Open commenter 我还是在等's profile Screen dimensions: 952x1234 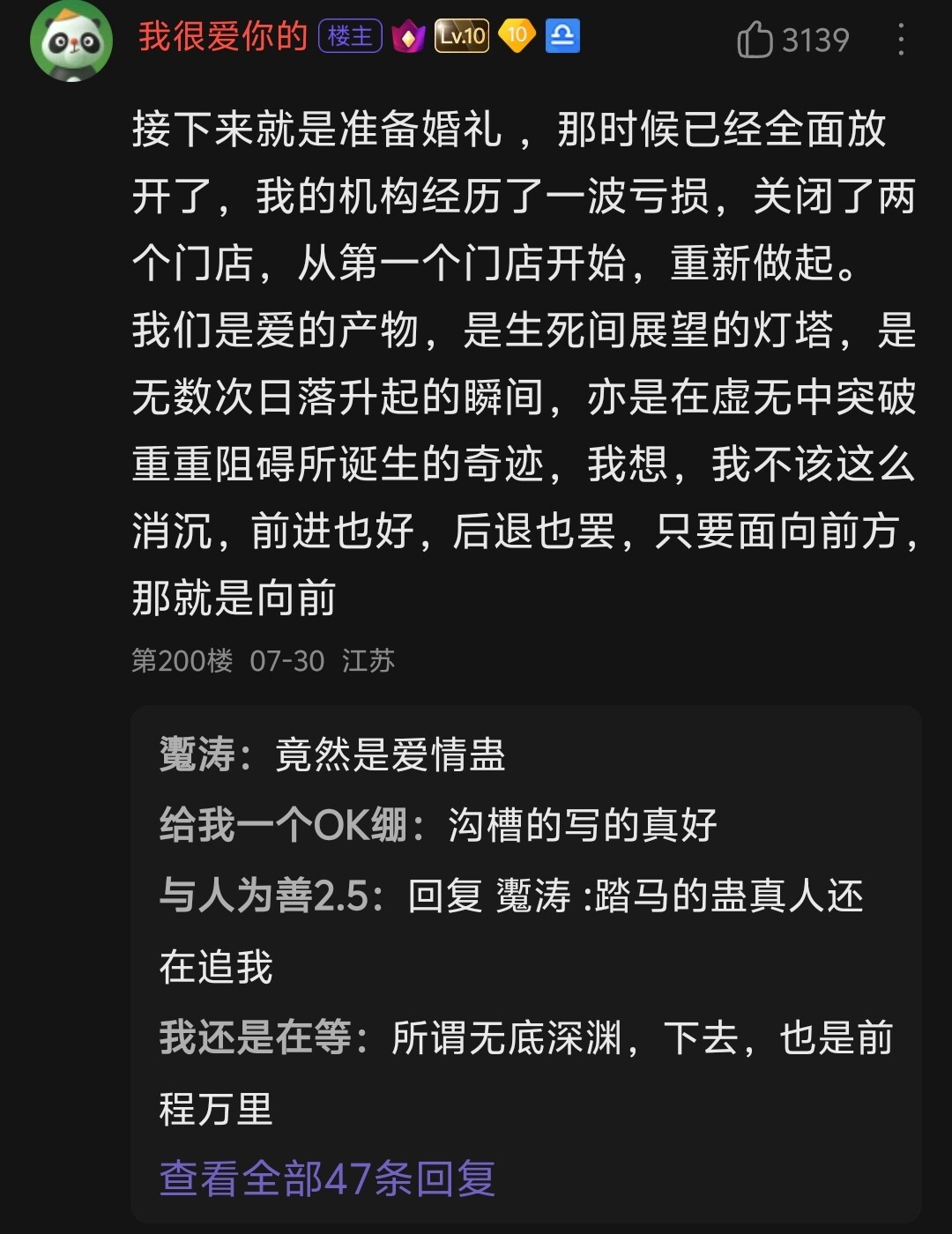(x=256, y=1037)
